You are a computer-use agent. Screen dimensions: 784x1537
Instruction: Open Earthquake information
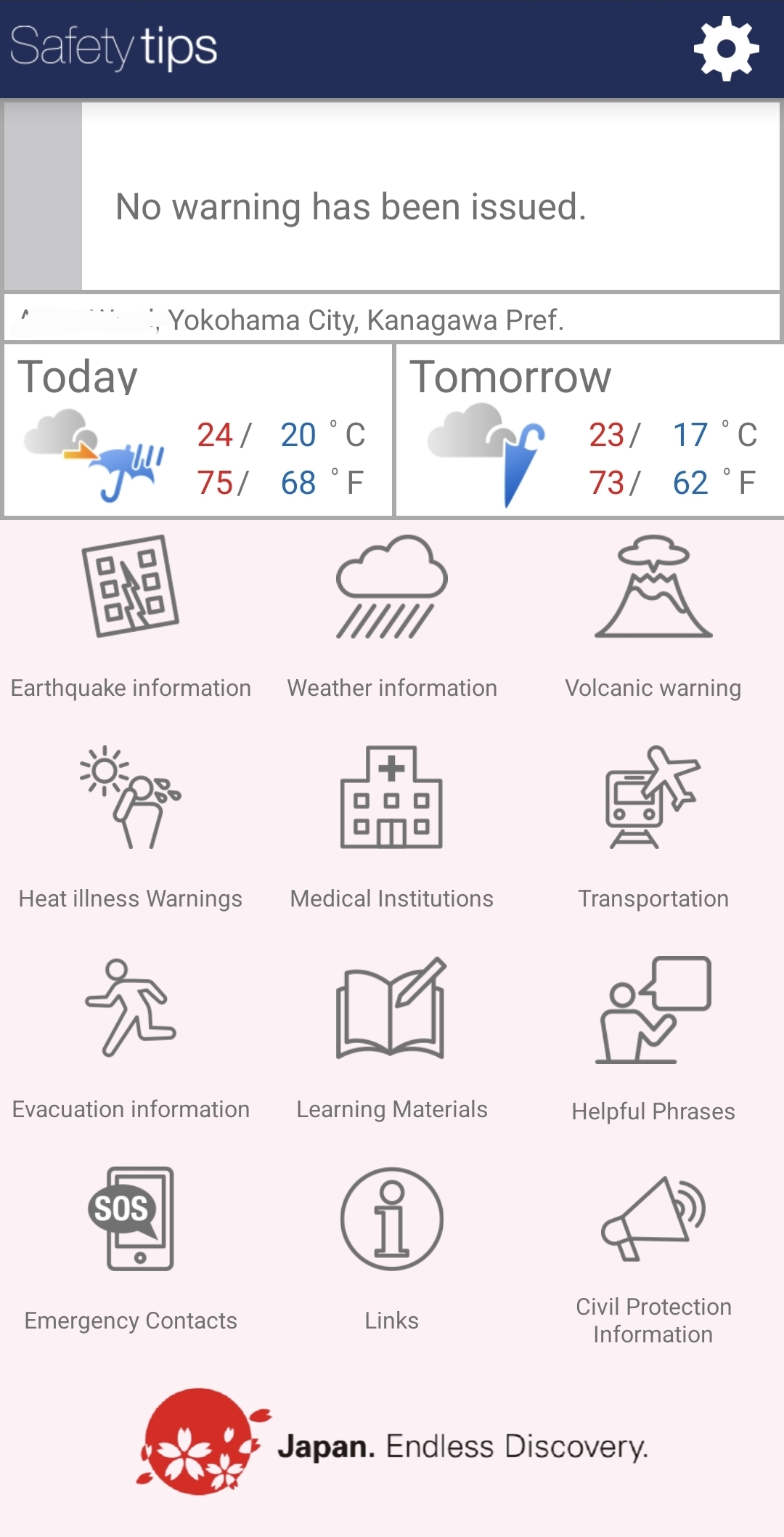(x=131, y=617)
